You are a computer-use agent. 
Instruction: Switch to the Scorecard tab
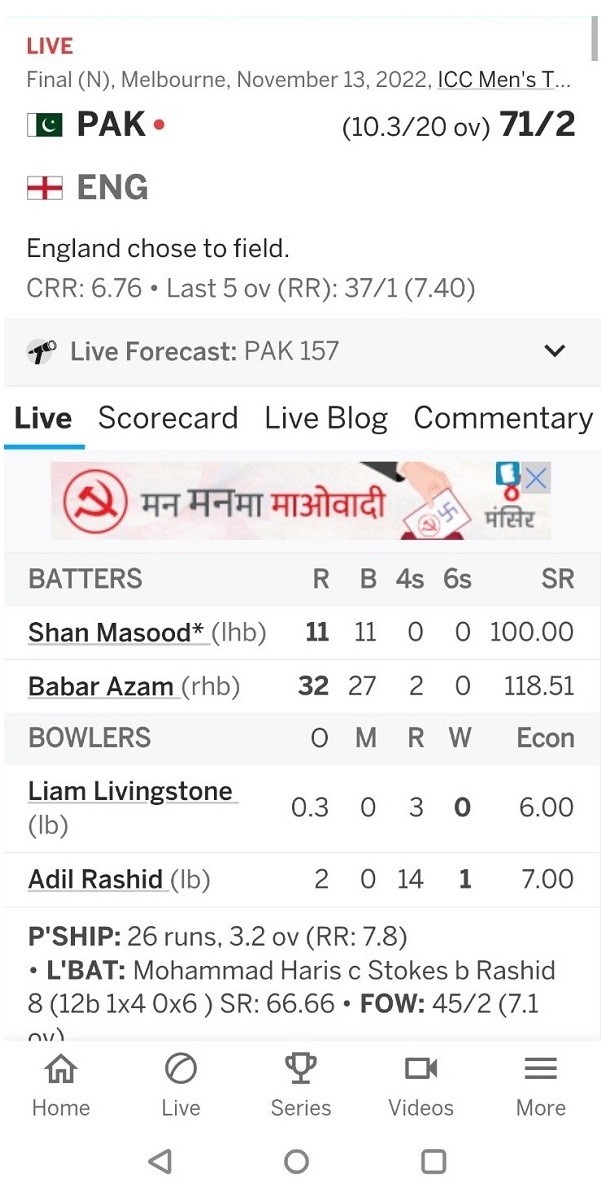tap(168, 418)
